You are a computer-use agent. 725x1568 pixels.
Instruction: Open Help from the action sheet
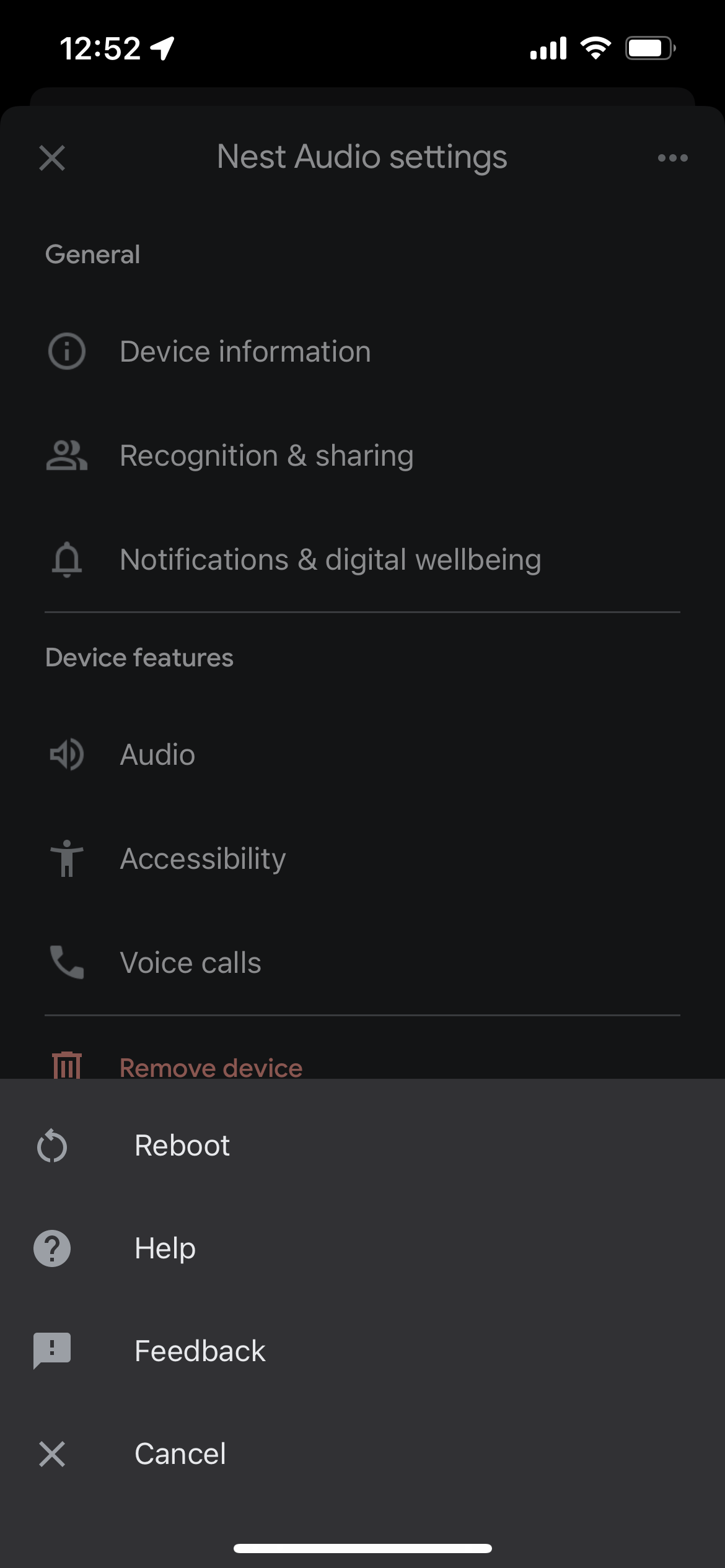tap(165, 1248)
